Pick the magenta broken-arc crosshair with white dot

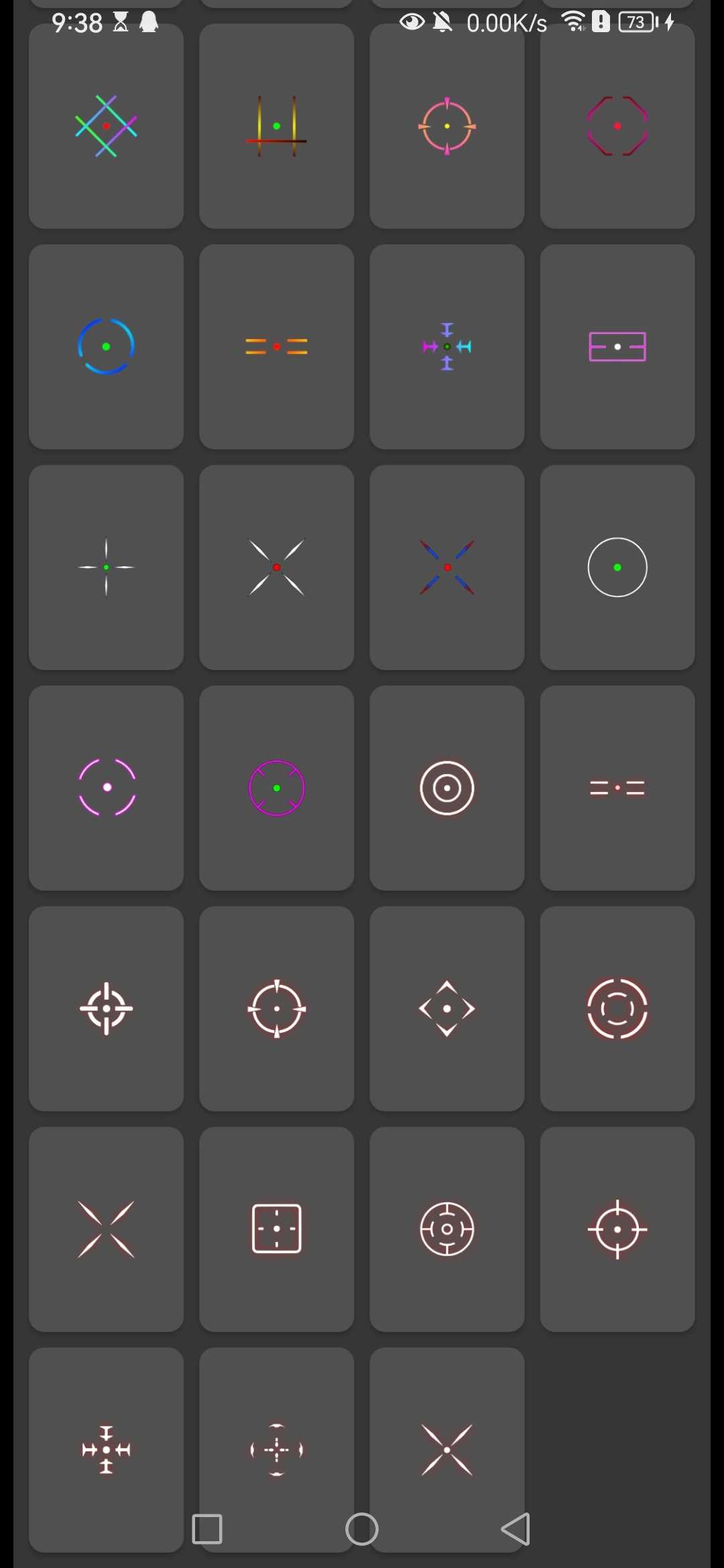(106, 787)
